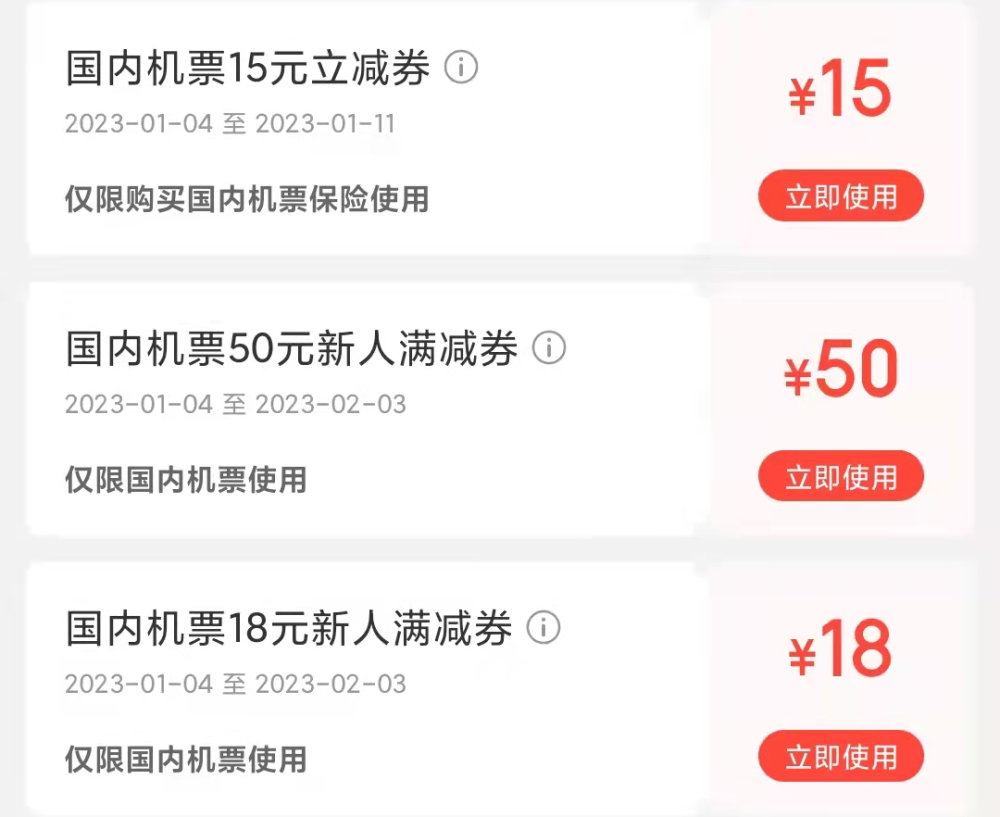This screenshot has height=817, width=1000.
Task: Use the 50元新人满减券 coupon now
Action: (x=840, y=477)
